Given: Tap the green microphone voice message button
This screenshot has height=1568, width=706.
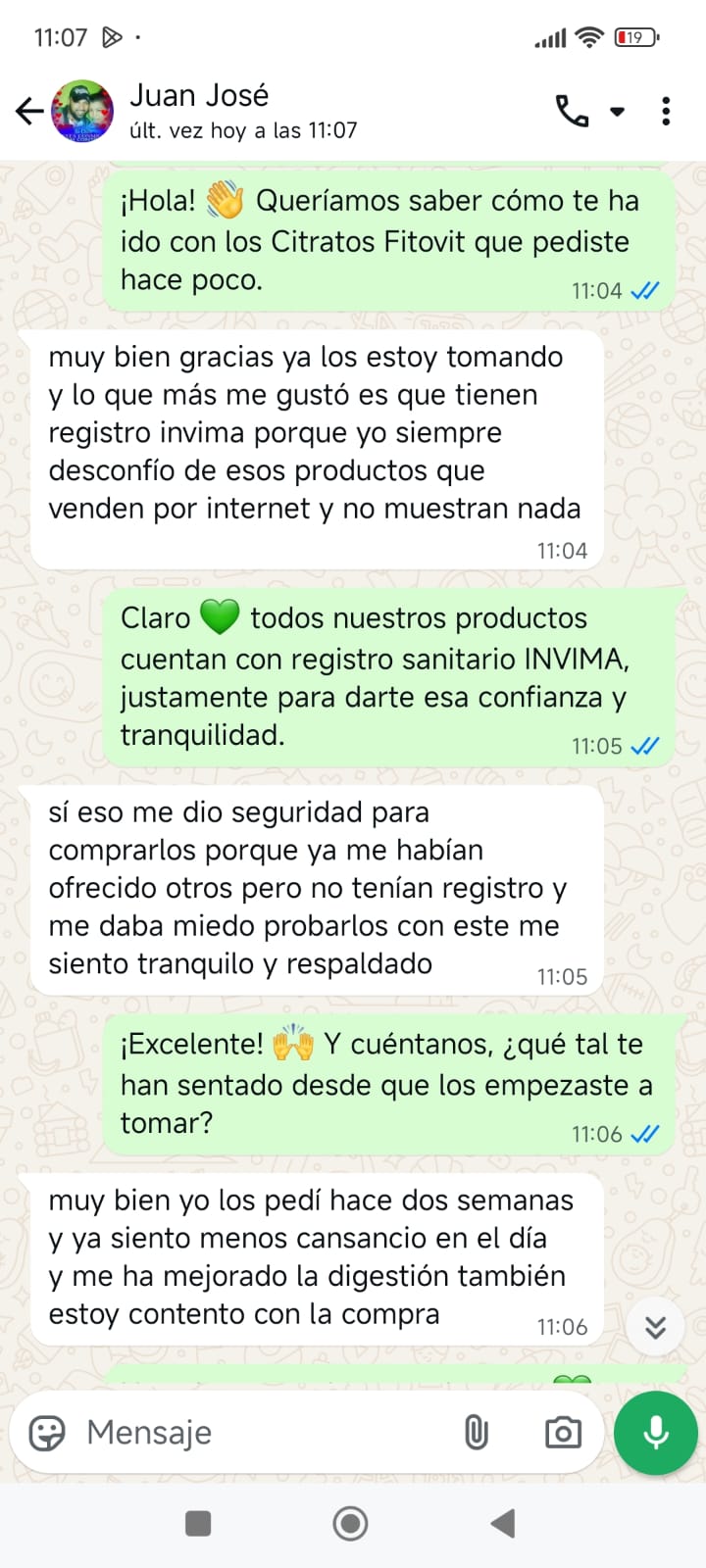Looking at the screenshot, I should pos(655,1433).
